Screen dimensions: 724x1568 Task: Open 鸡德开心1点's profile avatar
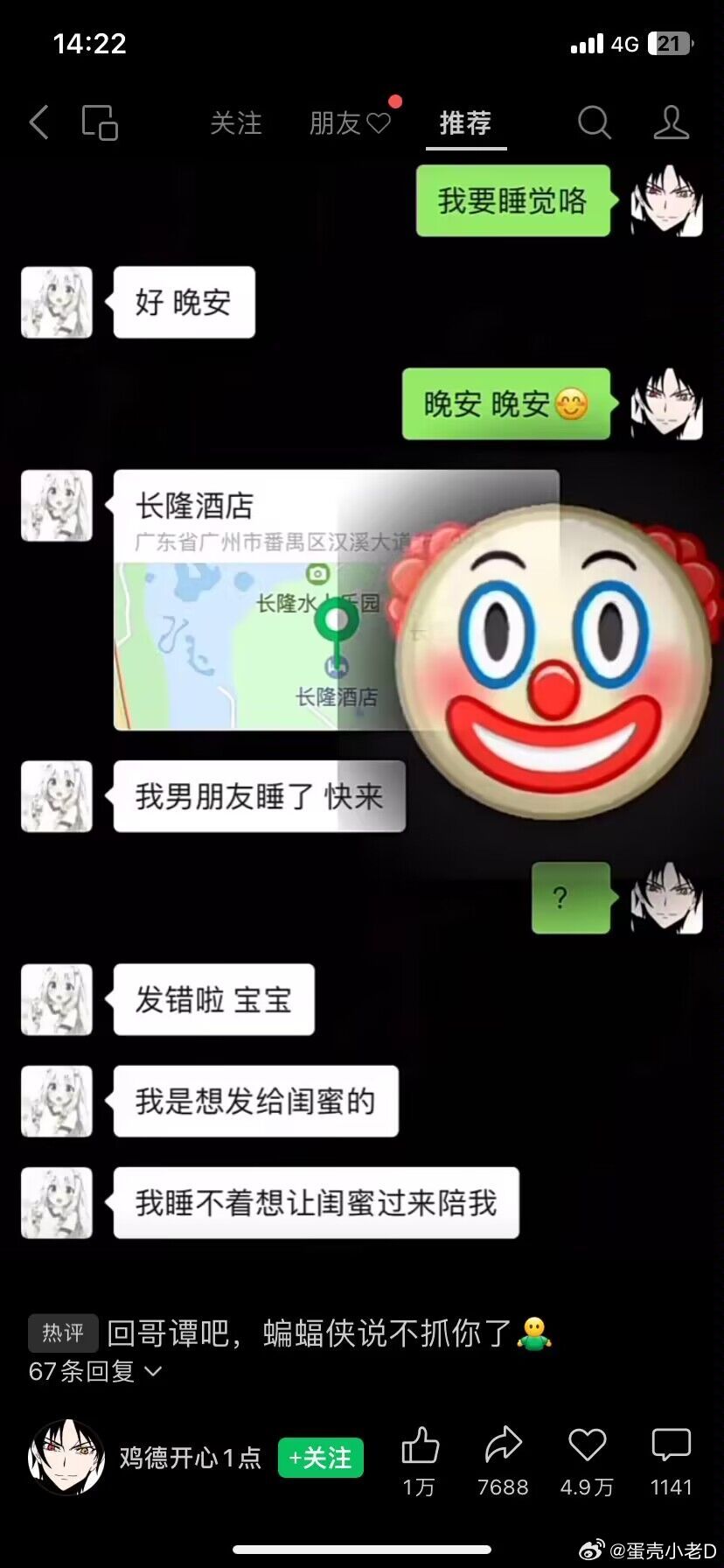point(66,1457)
